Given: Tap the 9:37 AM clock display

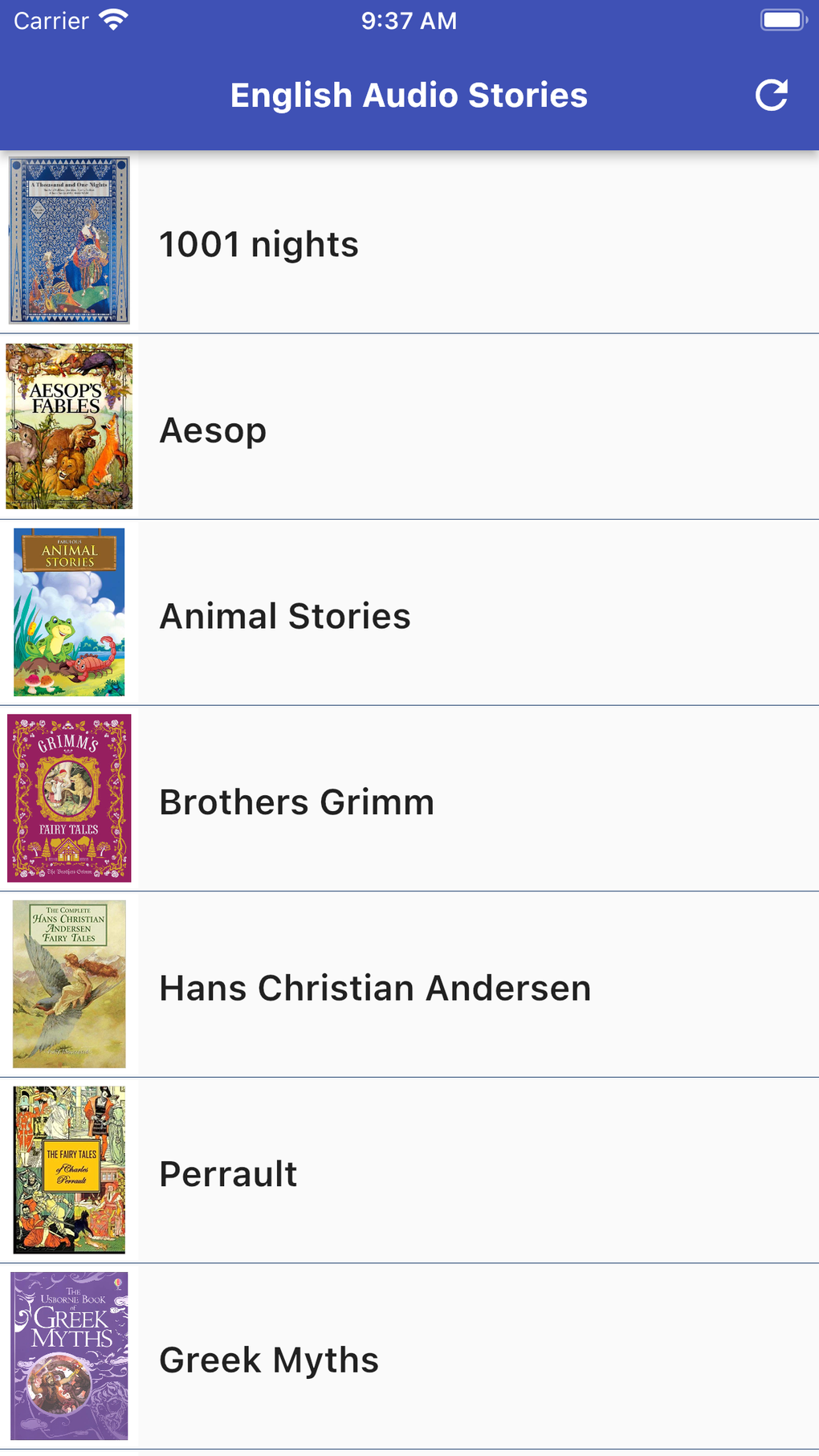Looking at the screenshot, I should click(x=409, y=20).
